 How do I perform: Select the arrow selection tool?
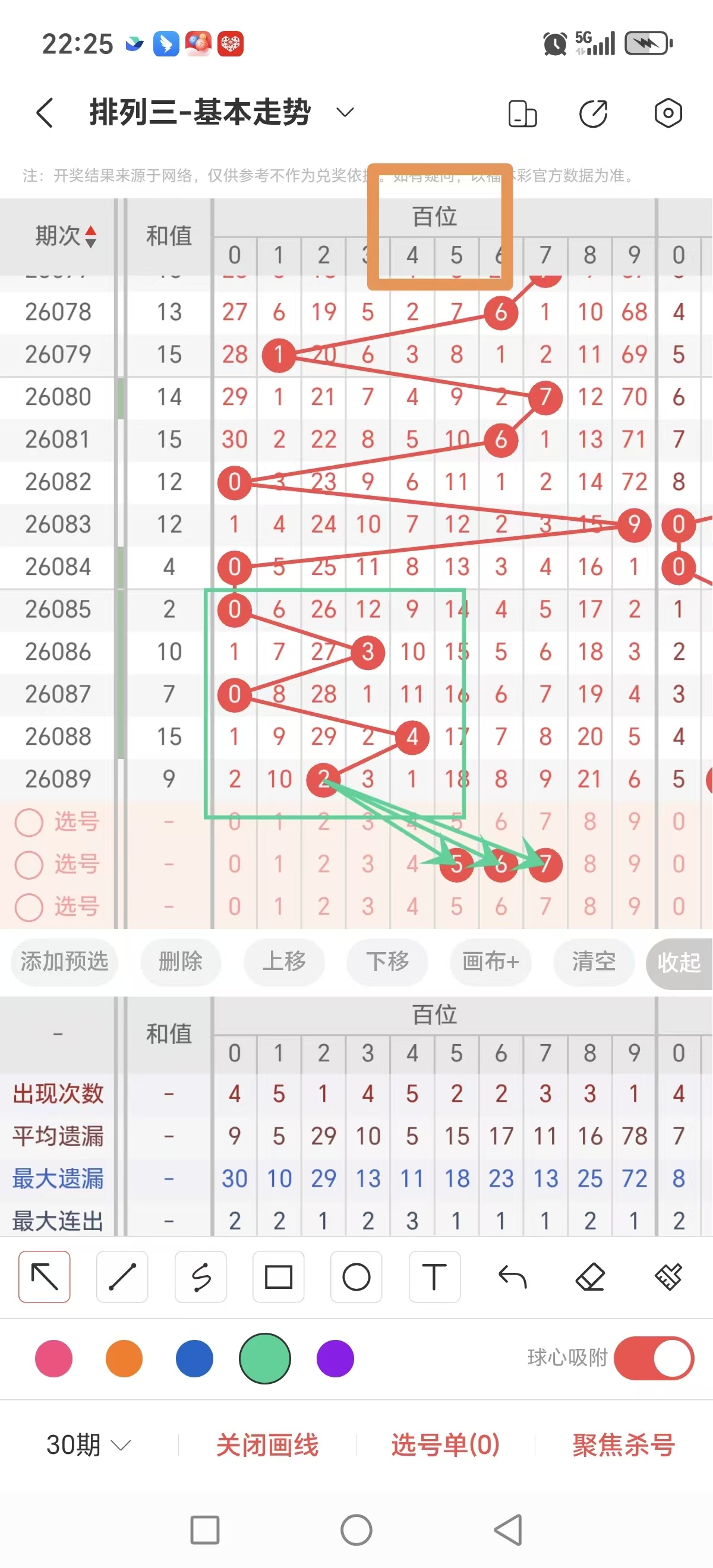click(44, 1278)
